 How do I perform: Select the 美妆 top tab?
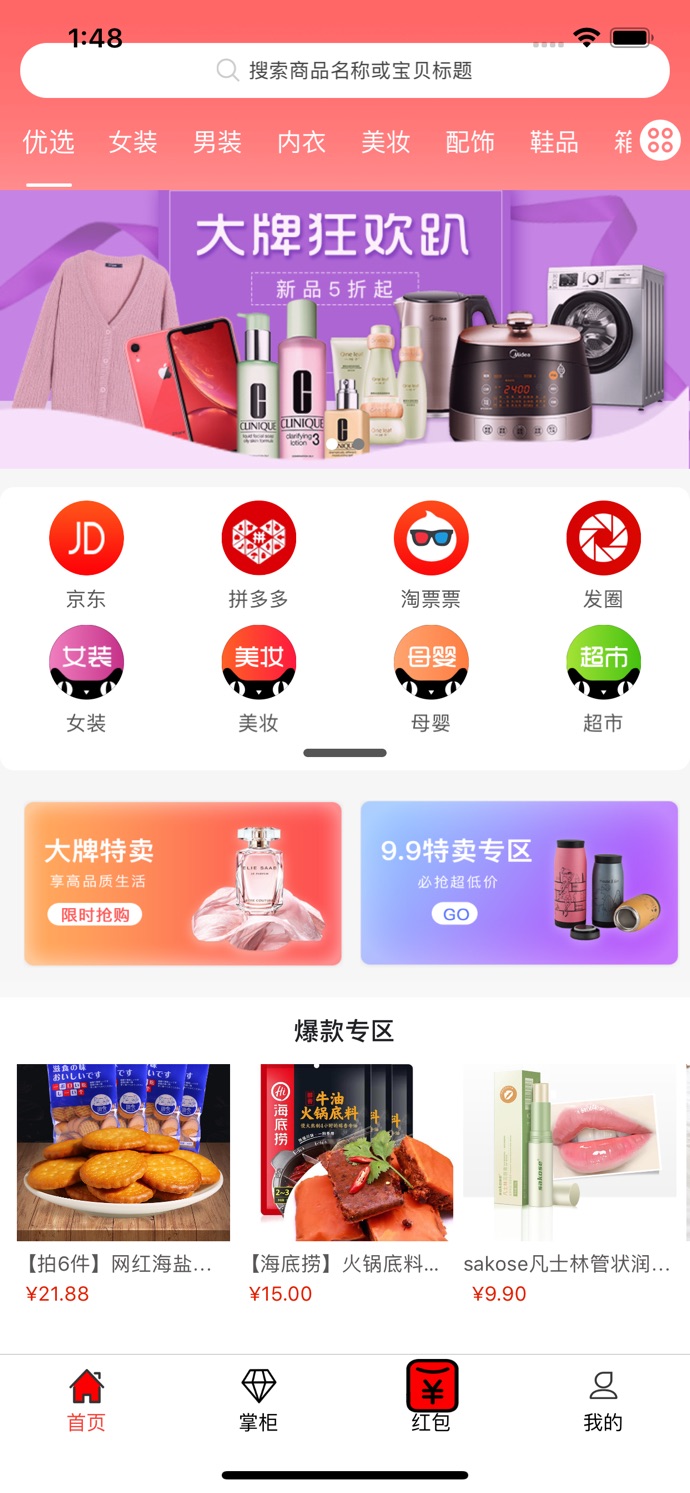tap(386, 142)
